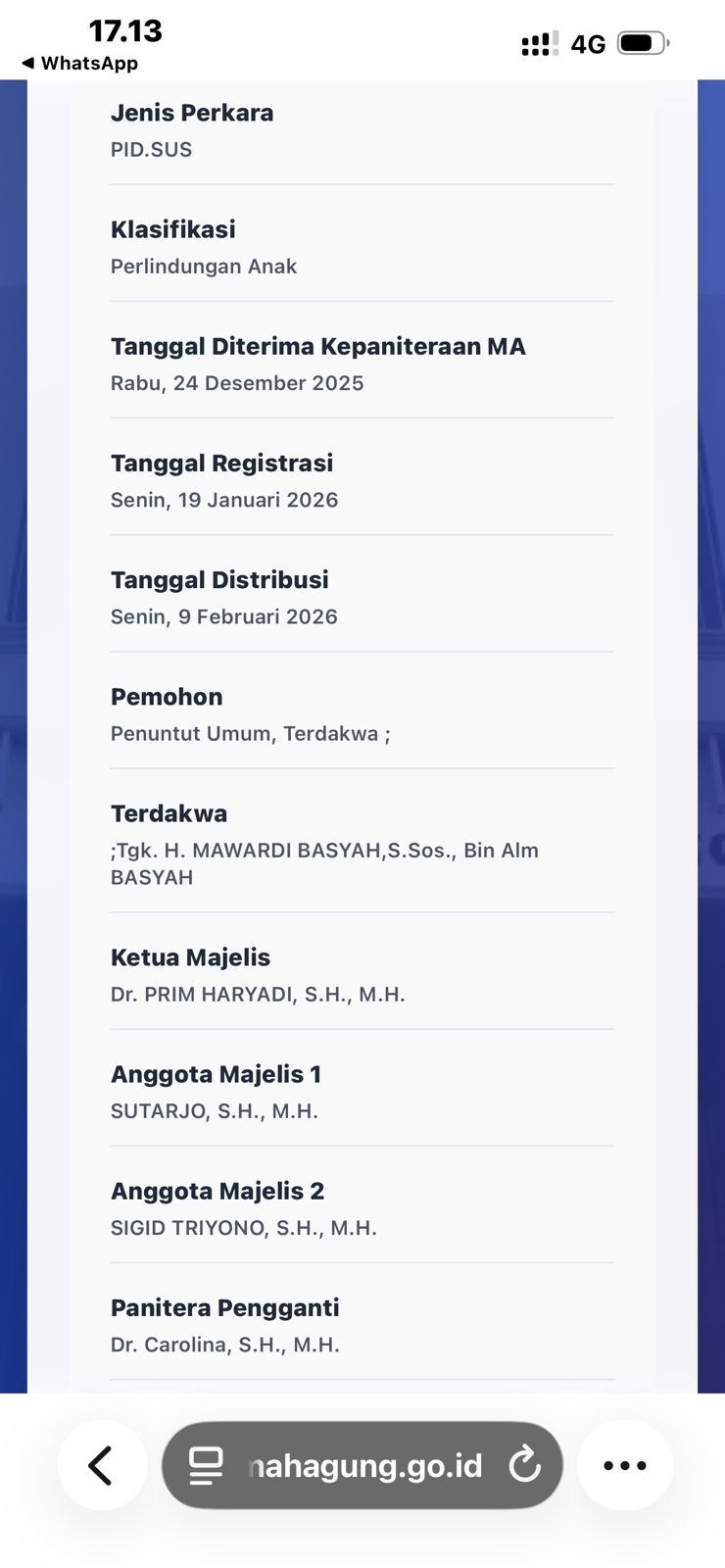Open the browser's more options menu
Screen dimensions: 725x1568
tap(625, 1465)
